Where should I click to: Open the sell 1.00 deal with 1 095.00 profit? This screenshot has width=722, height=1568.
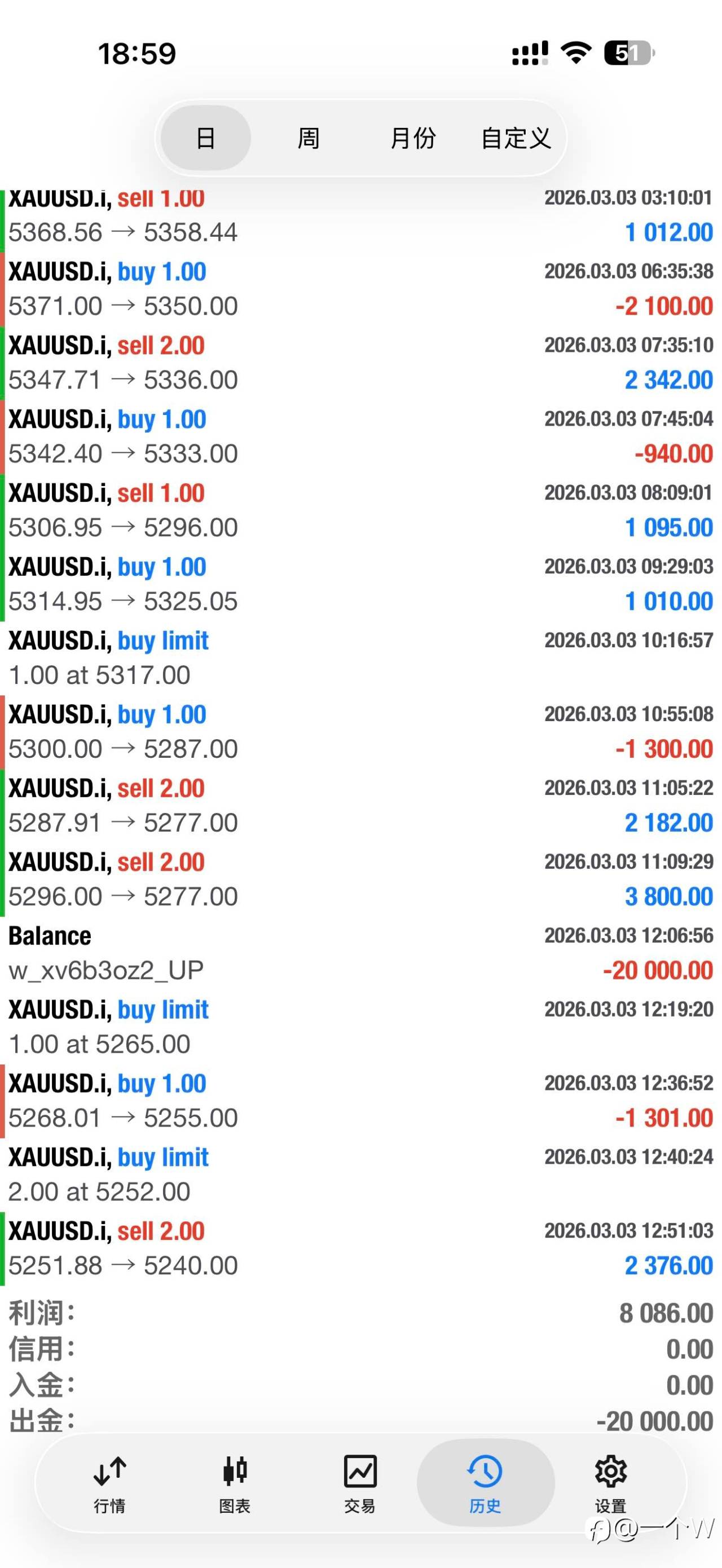(x=361, y=510)
